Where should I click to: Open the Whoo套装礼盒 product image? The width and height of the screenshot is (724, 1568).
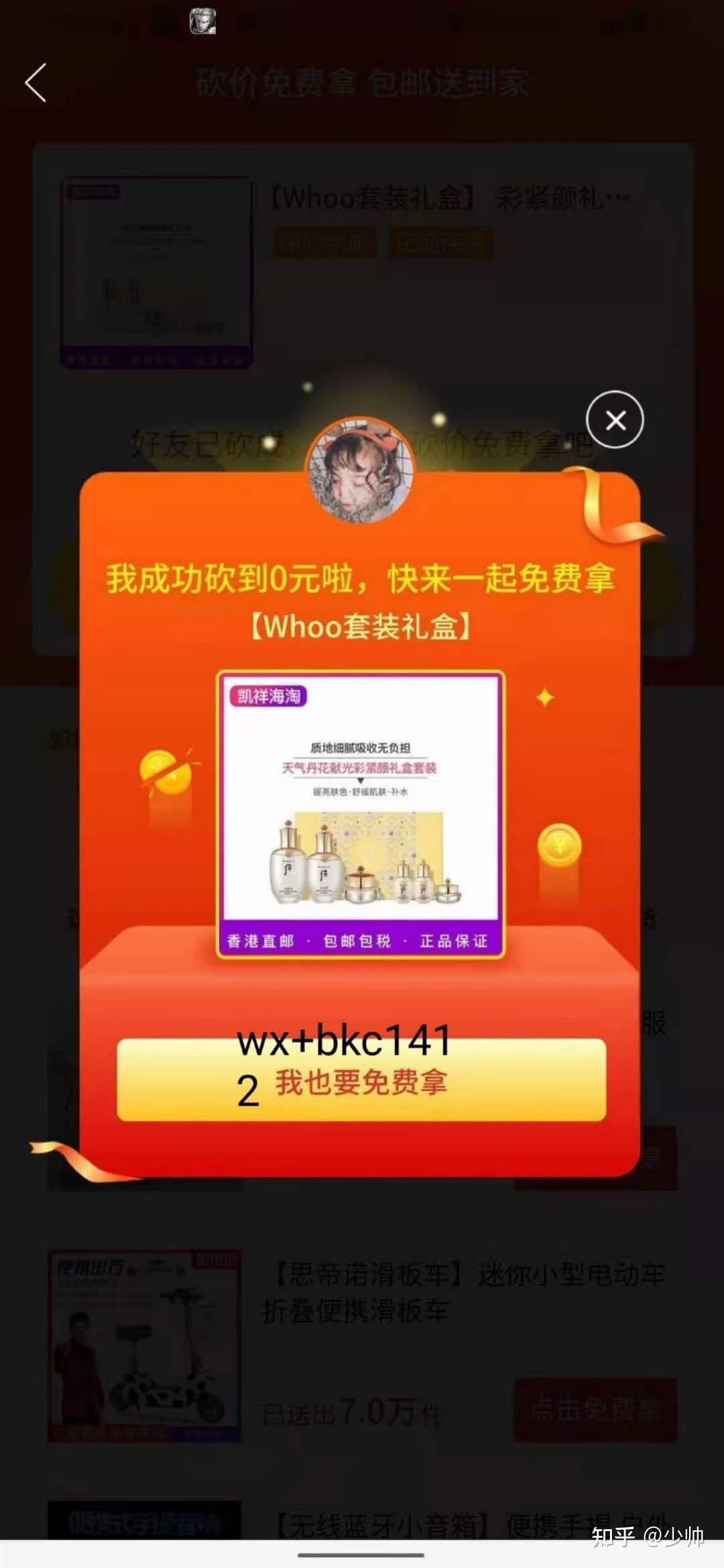coord(361,813)
